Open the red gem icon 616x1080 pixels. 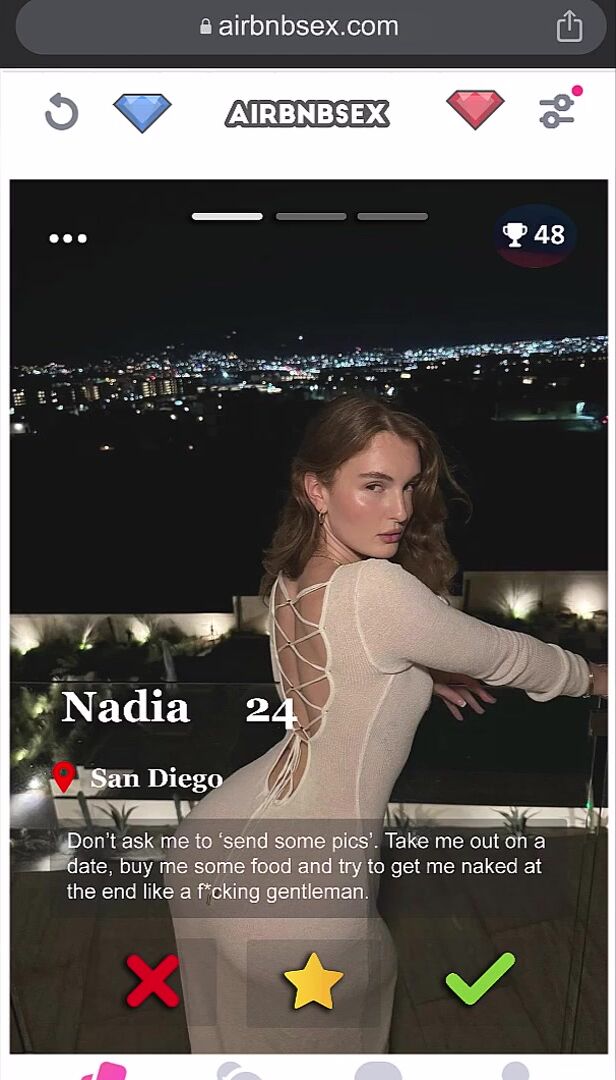point(475,110)
